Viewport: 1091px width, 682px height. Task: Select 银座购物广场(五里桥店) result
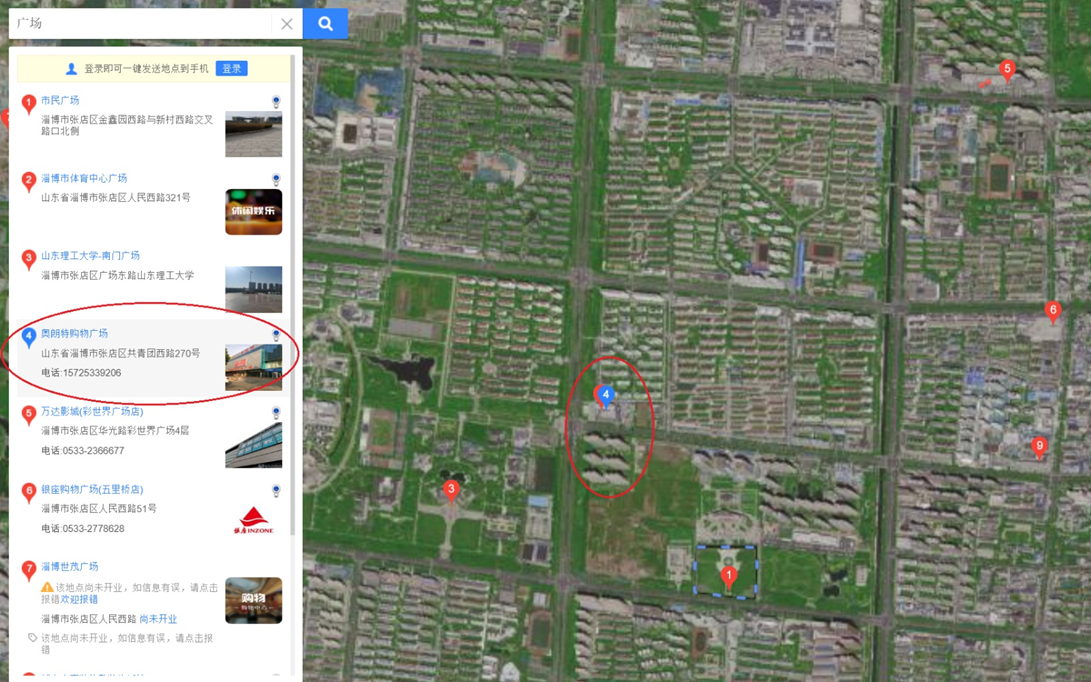click(92, 489)
